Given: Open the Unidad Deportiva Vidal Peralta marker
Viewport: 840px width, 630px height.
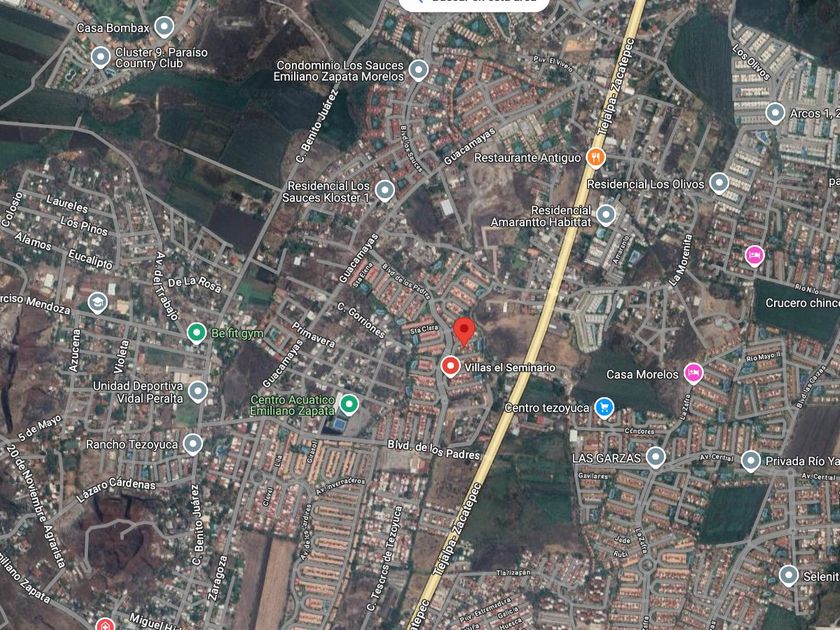Looking at the screenshot, I should tap(198, 391).
